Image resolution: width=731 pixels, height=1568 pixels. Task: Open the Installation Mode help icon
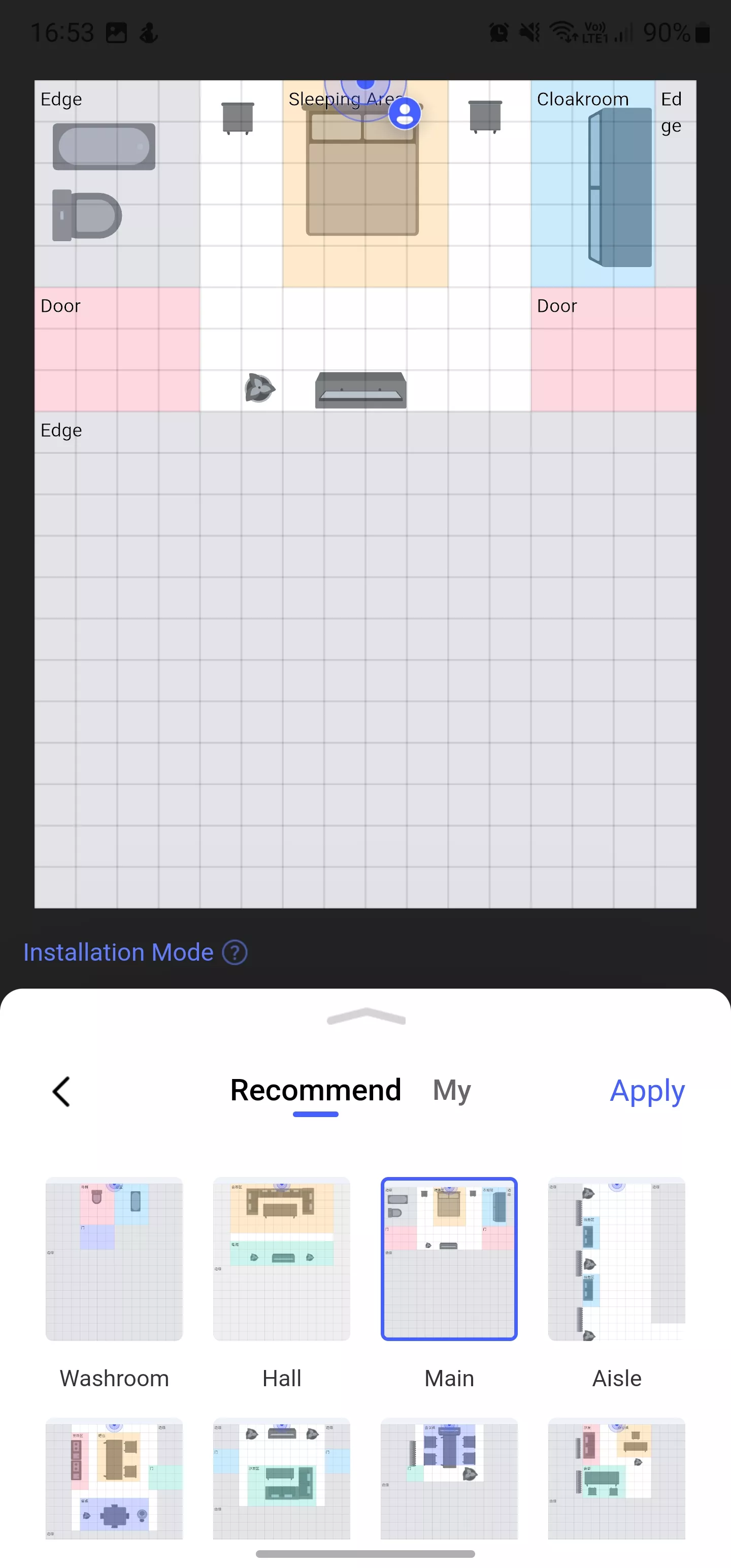click(235, 953)
